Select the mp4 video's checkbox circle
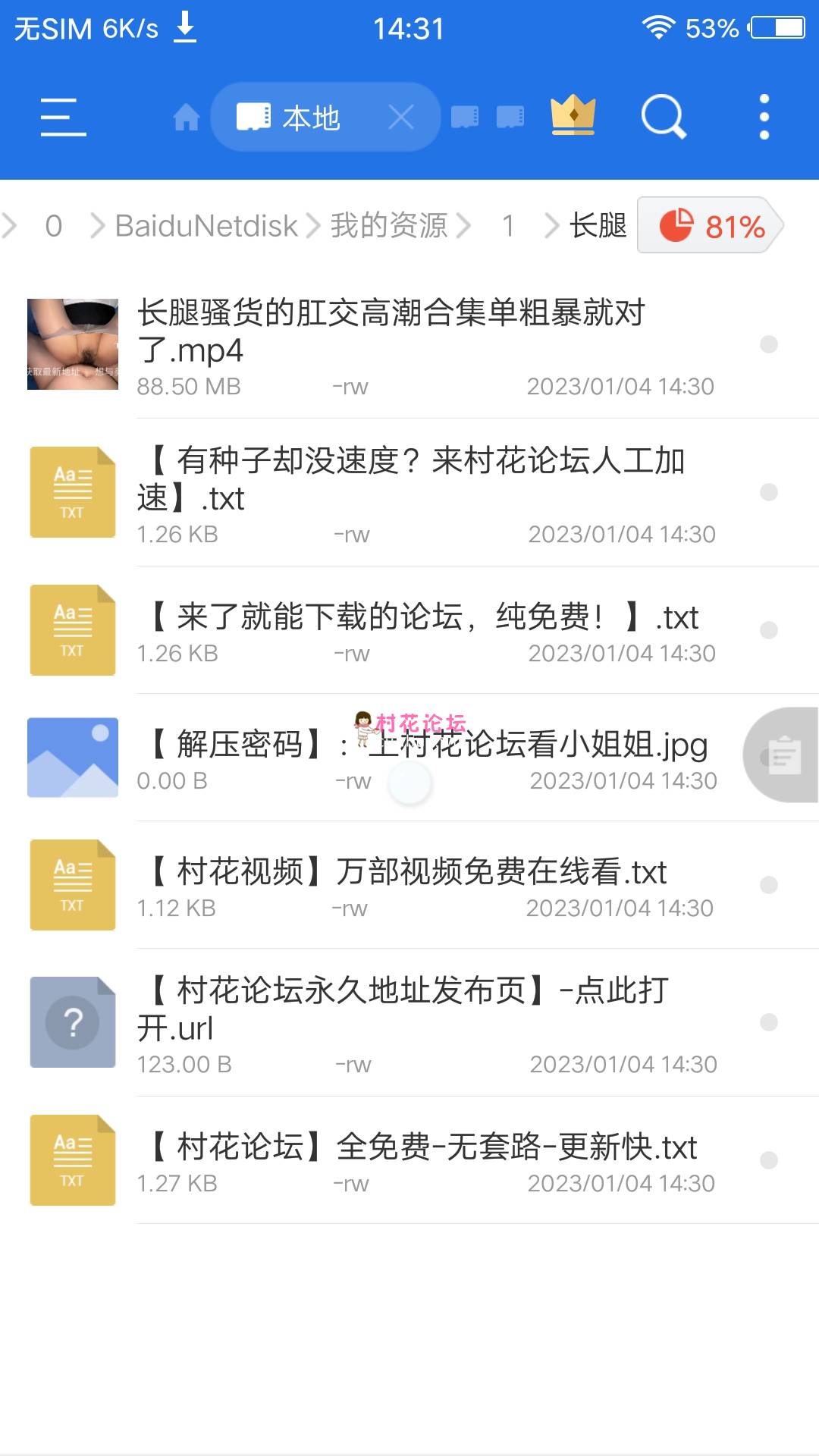819x1456 pixels. [769, 344]
